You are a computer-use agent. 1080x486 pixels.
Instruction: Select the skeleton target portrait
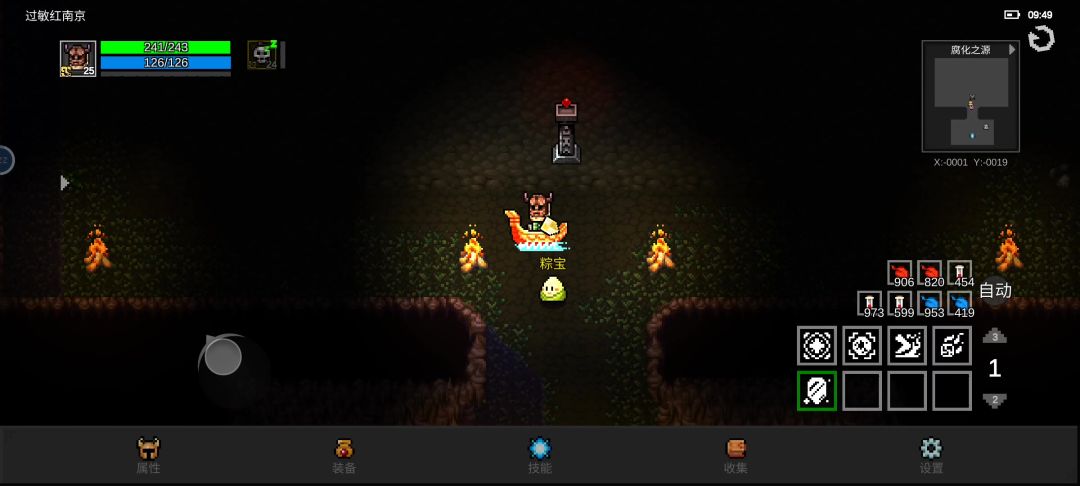click(263, 56)
